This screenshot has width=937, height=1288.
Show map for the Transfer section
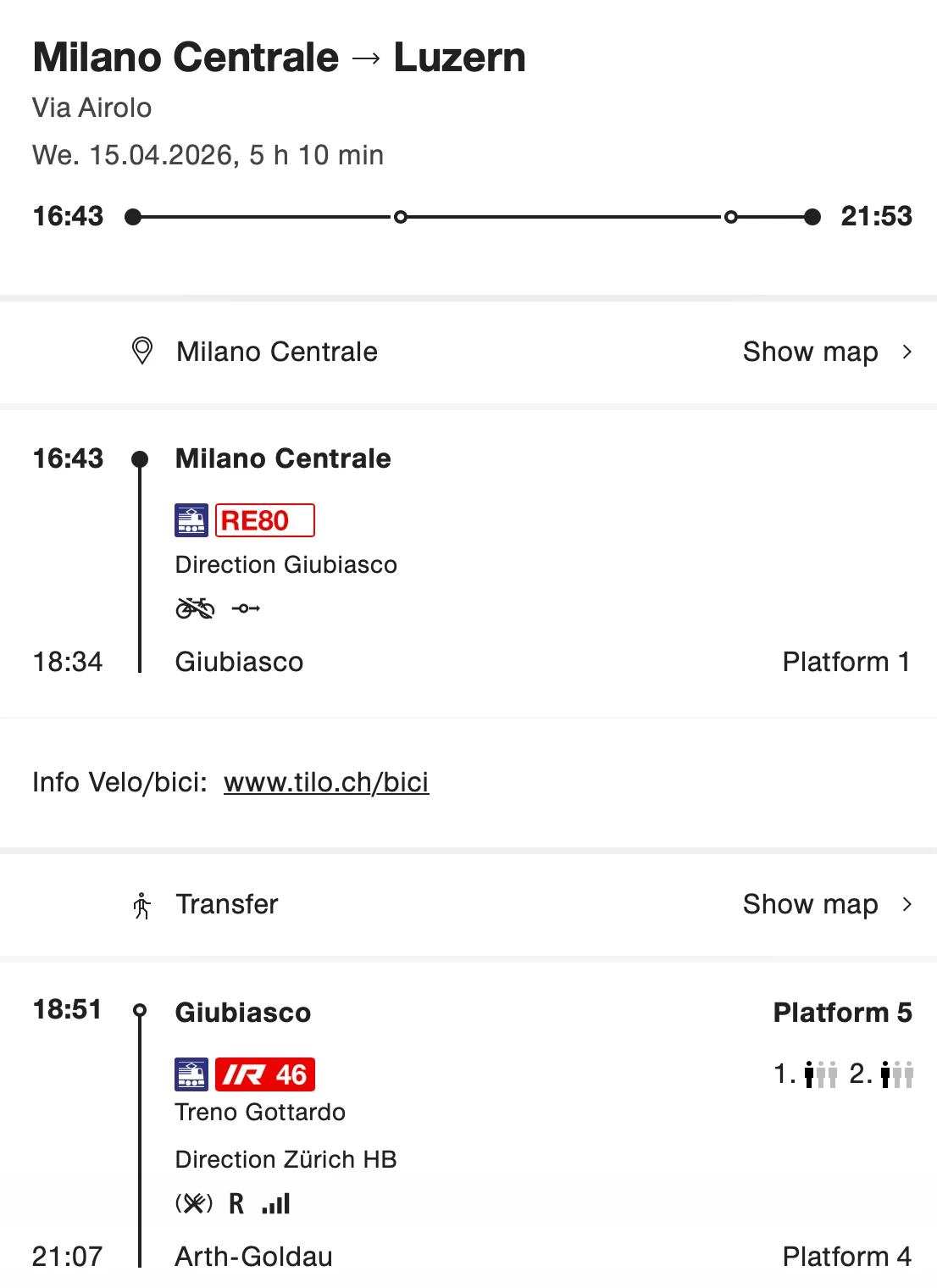[x=826, y=904]
